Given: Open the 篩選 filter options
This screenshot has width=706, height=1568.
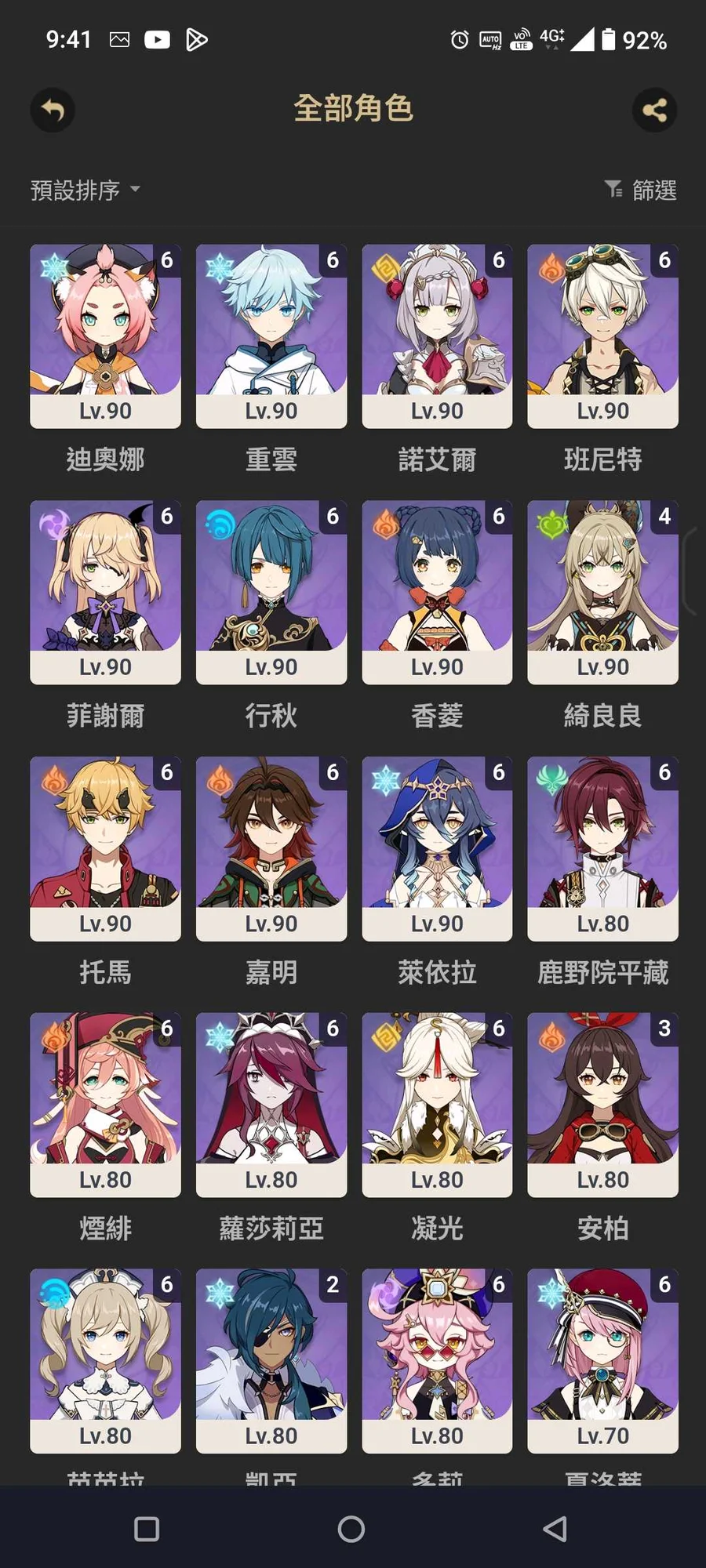Looking at the screenshot, I should coord(640,190).
